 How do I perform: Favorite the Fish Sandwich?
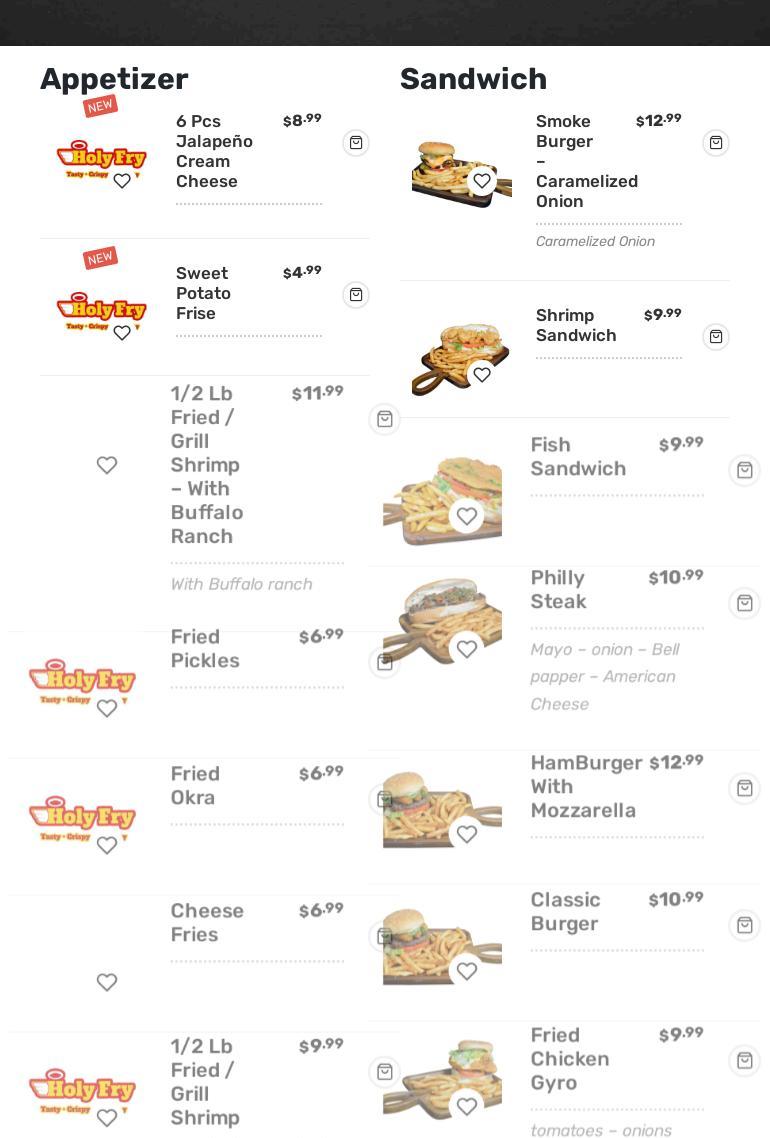[467, 516]
